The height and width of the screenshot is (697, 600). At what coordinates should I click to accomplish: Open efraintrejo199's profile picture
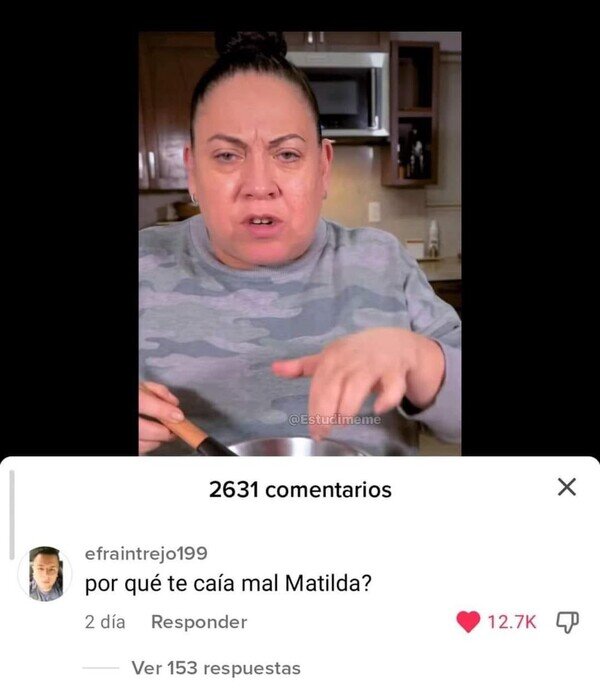[45, 574]
